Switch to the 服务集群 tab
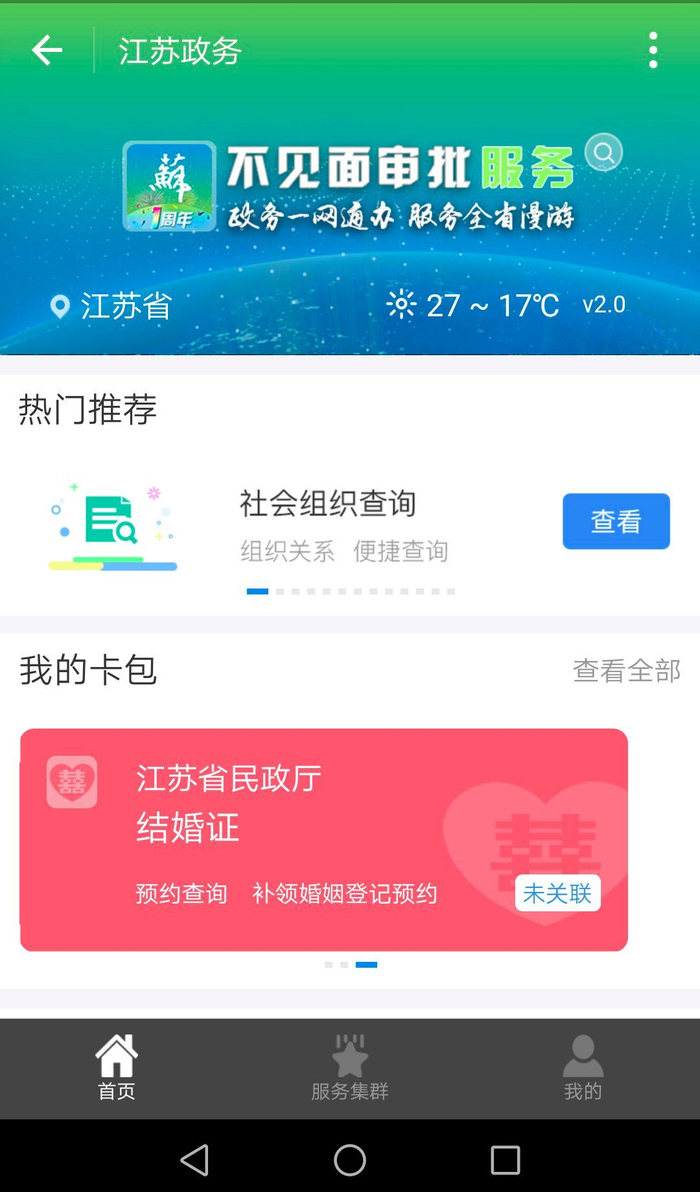The height and width of the screenshot is (1192, 700). coord(349,1068)
